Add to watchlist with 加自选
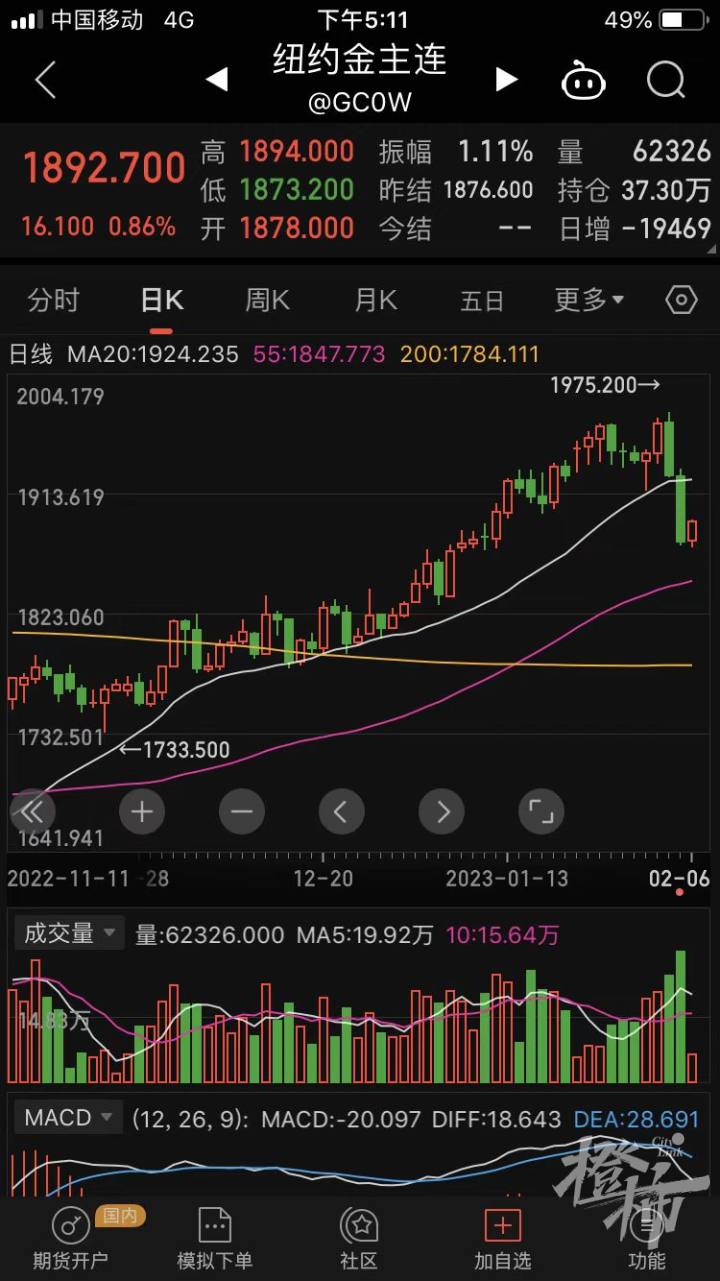720x1281 pixels. (502, 1238)
